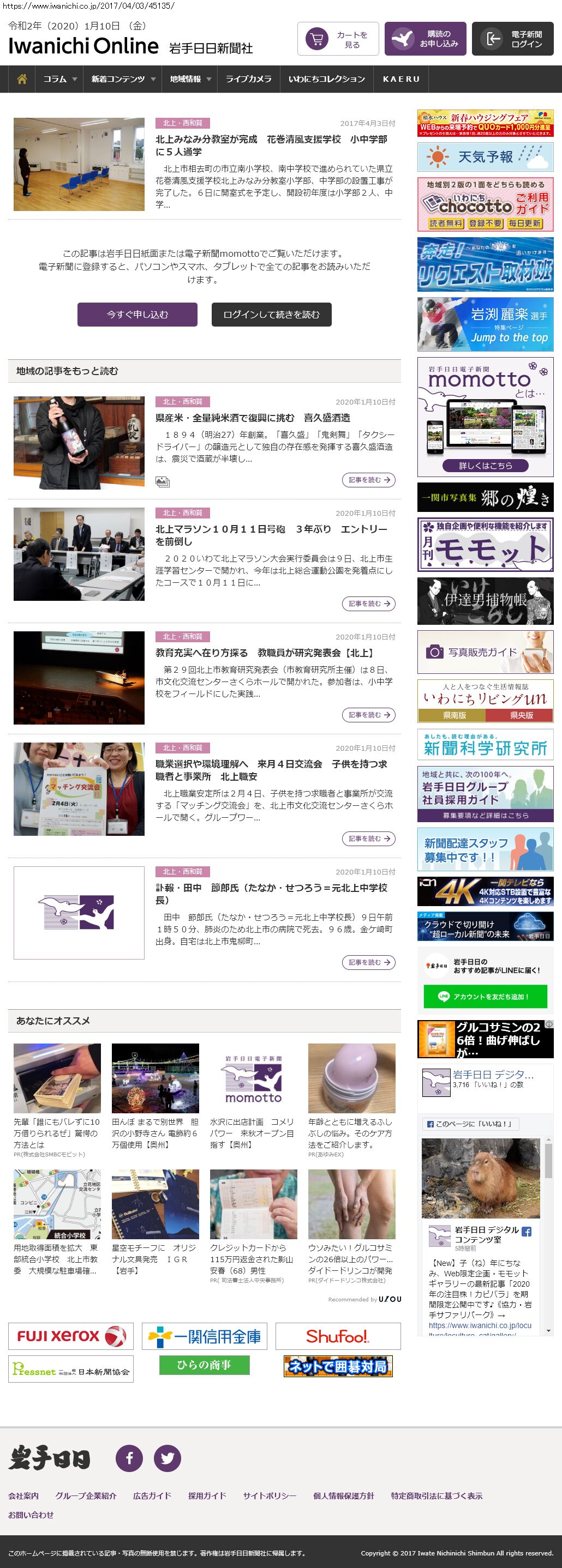Tap ログインして続きを読む button
The image size is (562, 1568).
(271, 314)
